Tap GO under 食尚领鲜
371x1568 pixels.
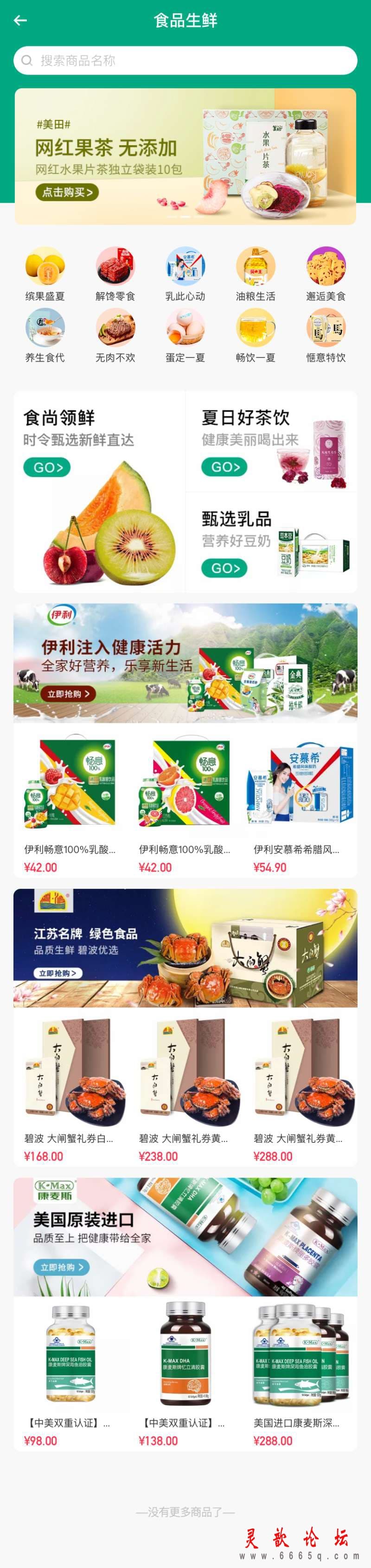[47, 467]
